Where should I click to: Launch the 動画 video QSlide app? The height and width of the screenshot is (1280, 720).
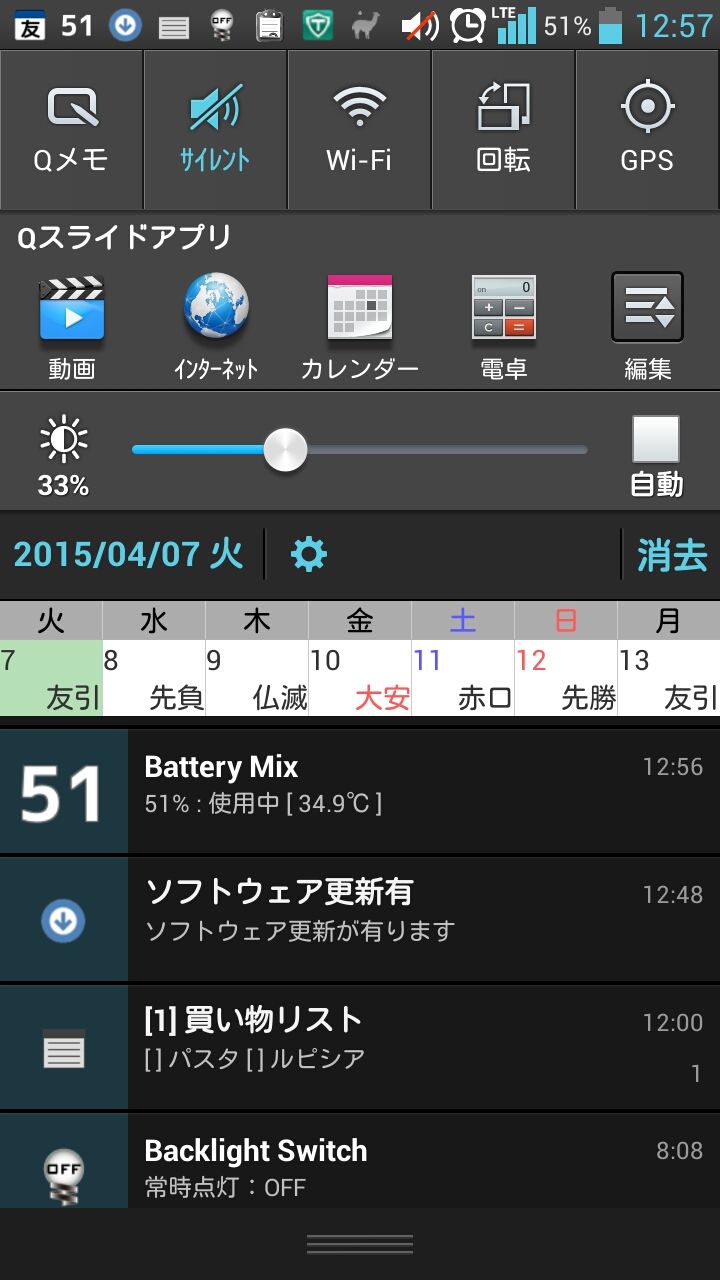[x=72, y=327]
